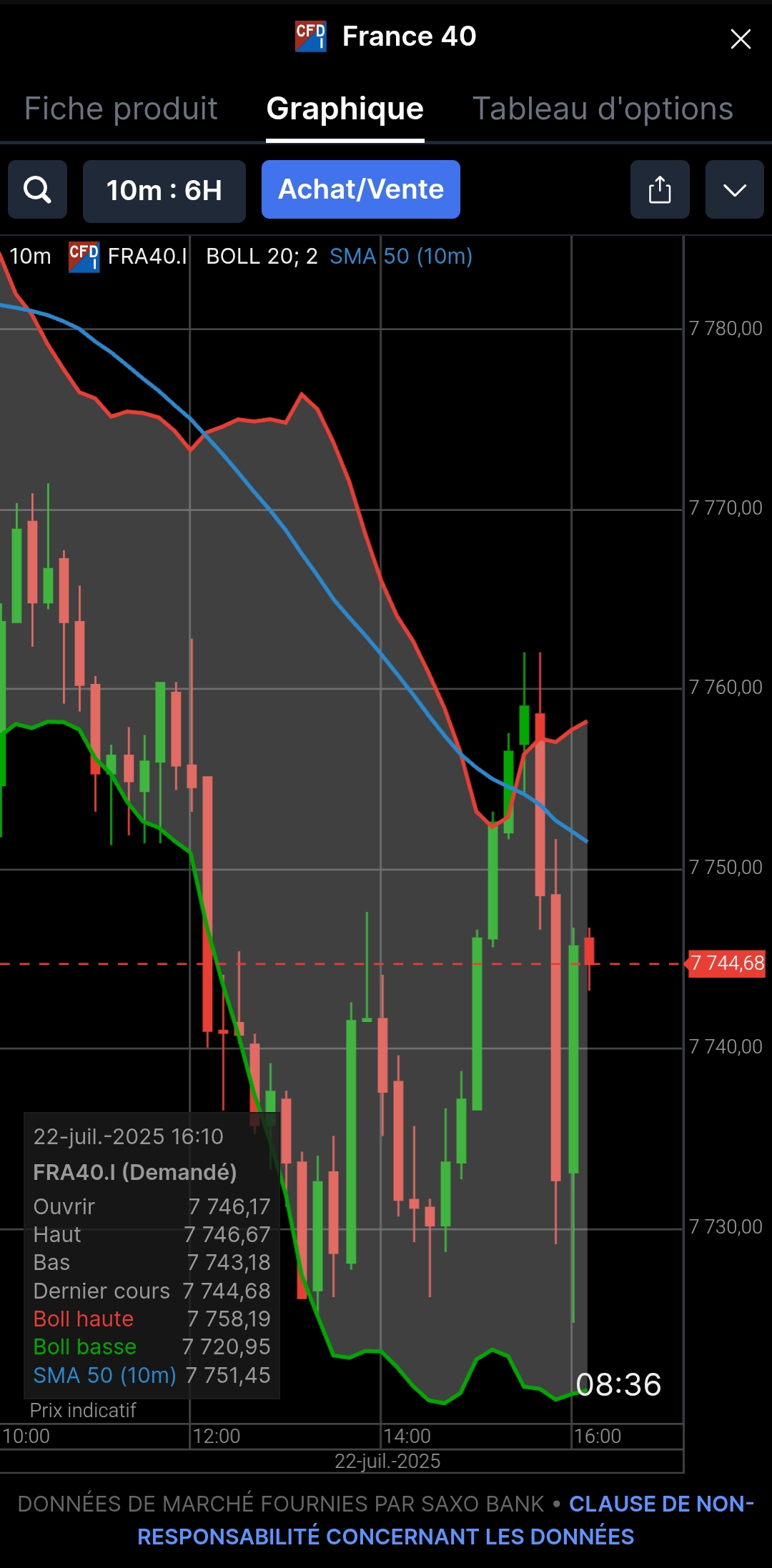This screenshot has width=772, height=1568.
Task: Expand the chart options chevron menu
Action: click(735, 189)
